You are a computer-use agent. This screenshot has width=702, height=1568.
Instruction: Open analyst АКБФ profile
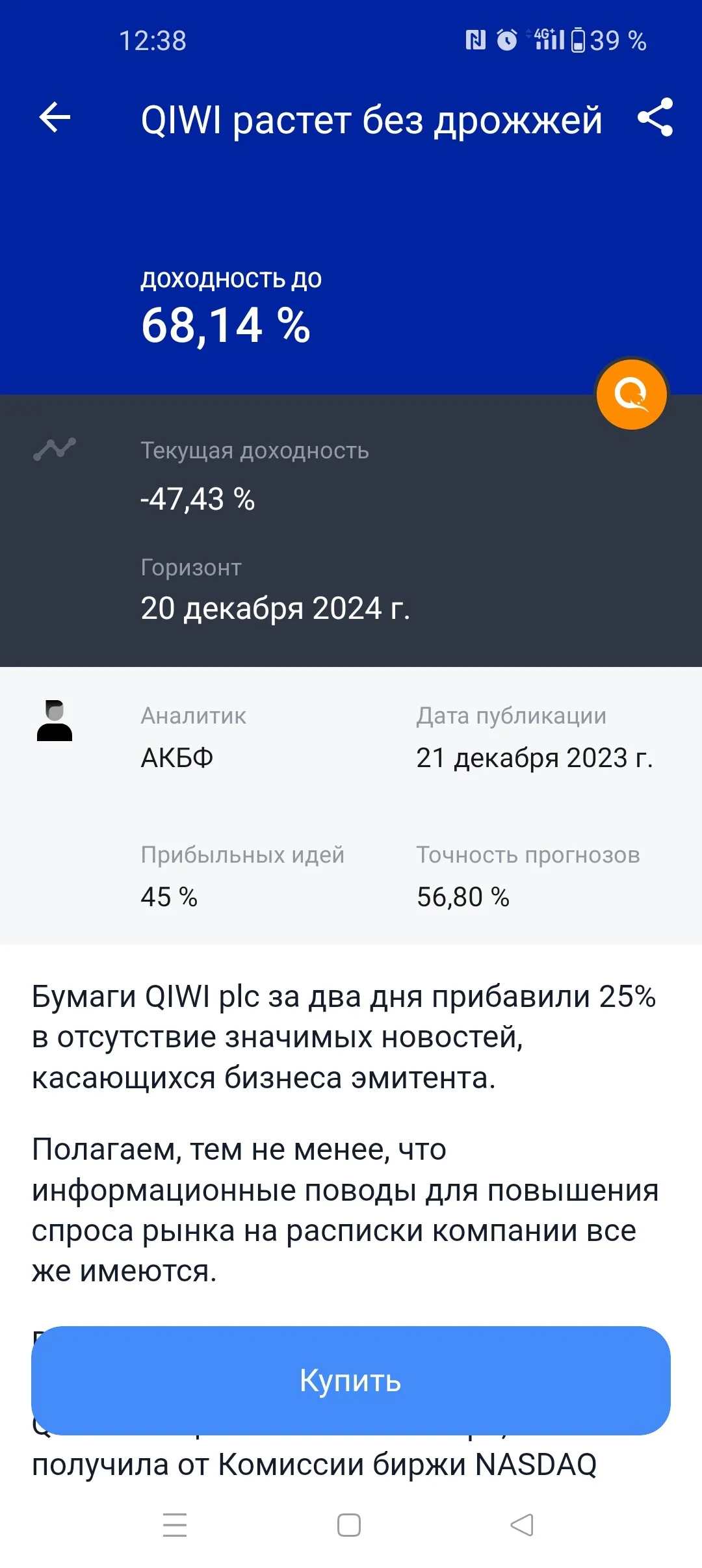(177, 757)
